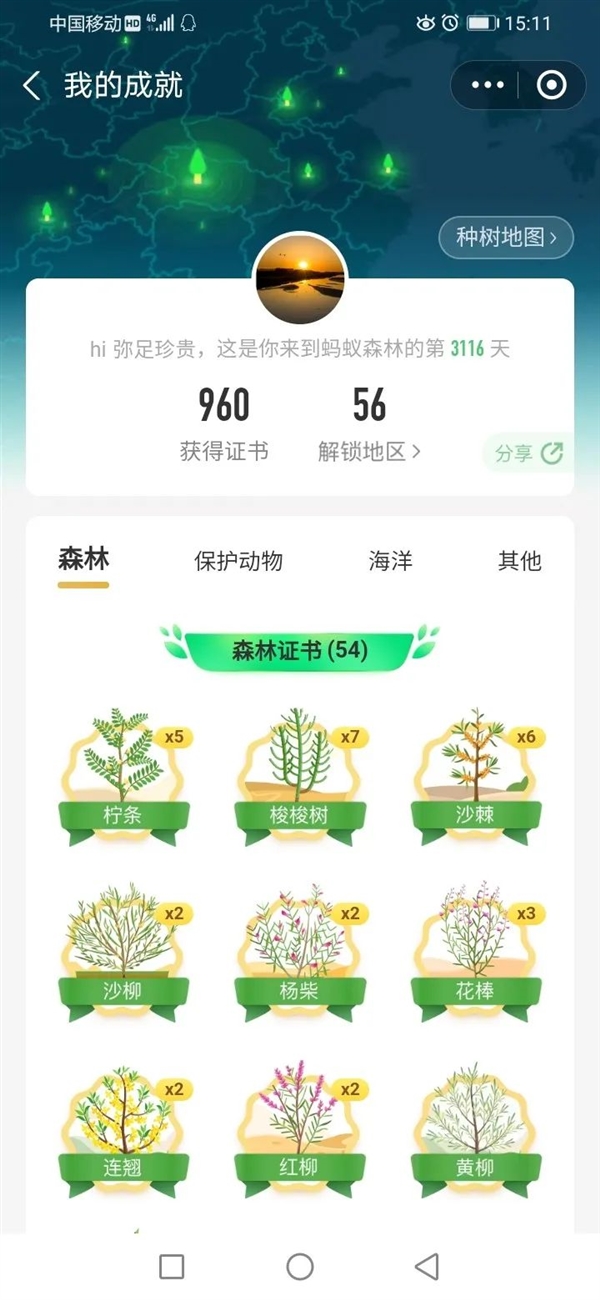Viewport: 600px width, 1300px height.
Task: Switch to 海洋 tab
Action: point(390,561)
